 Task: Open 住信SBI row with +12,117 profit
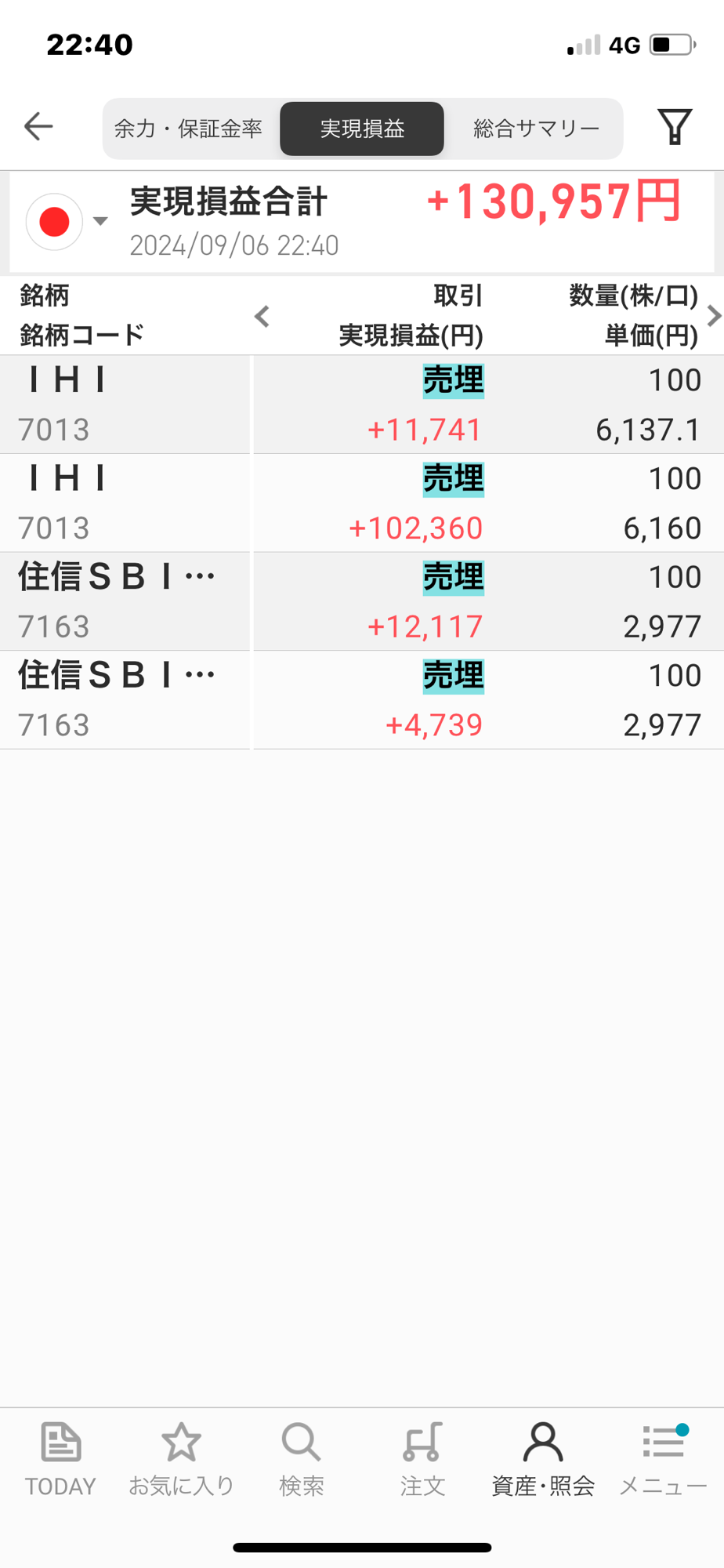(362, 601)
